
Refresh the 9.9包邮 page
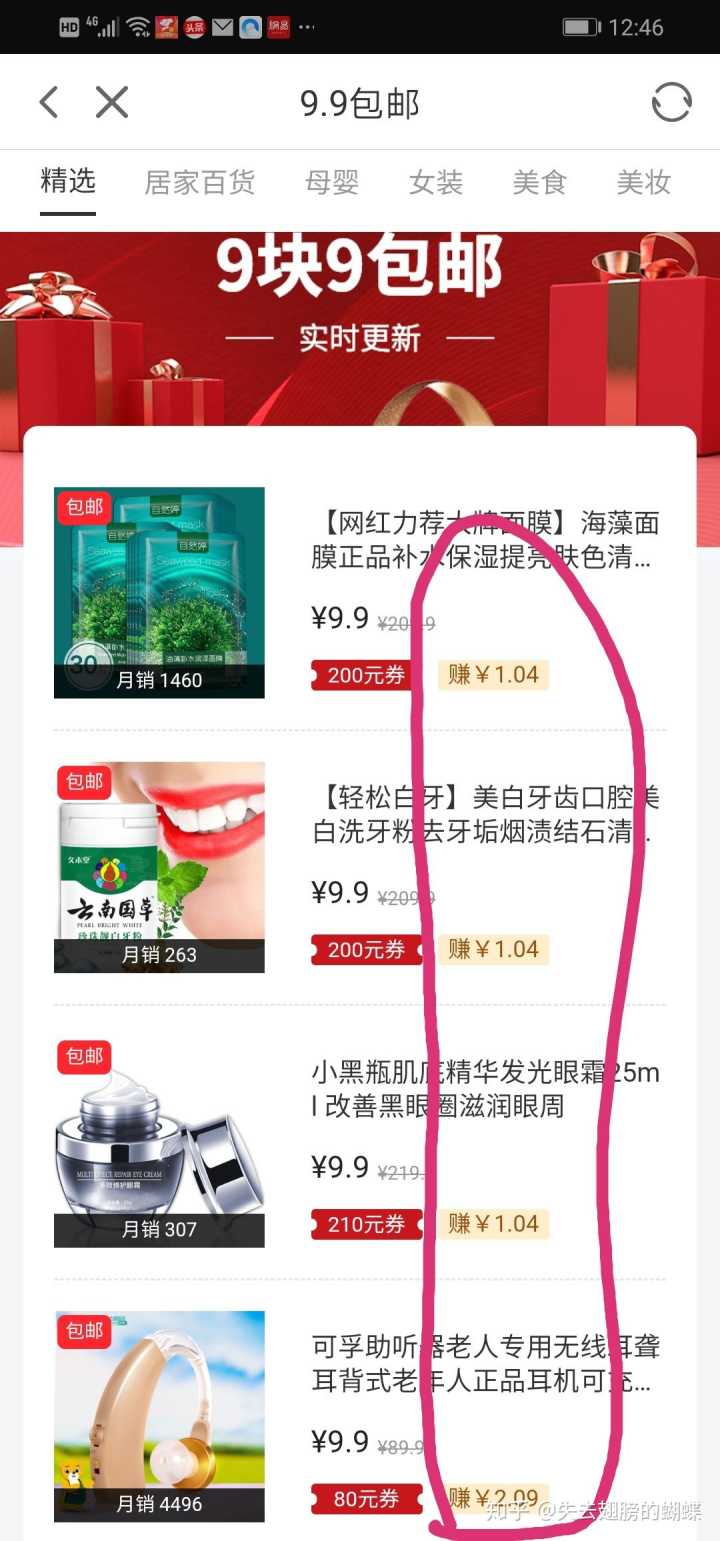click(671, 102)
